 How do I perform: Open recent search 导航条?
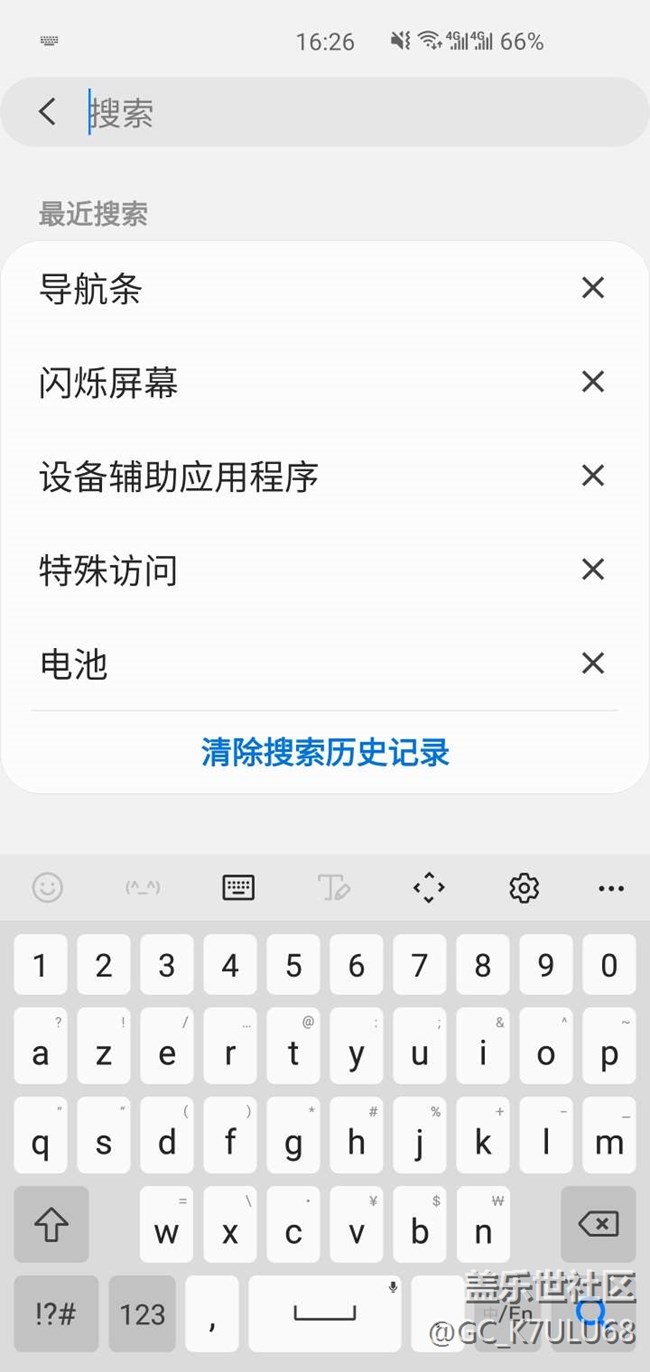tap(91, 290)
